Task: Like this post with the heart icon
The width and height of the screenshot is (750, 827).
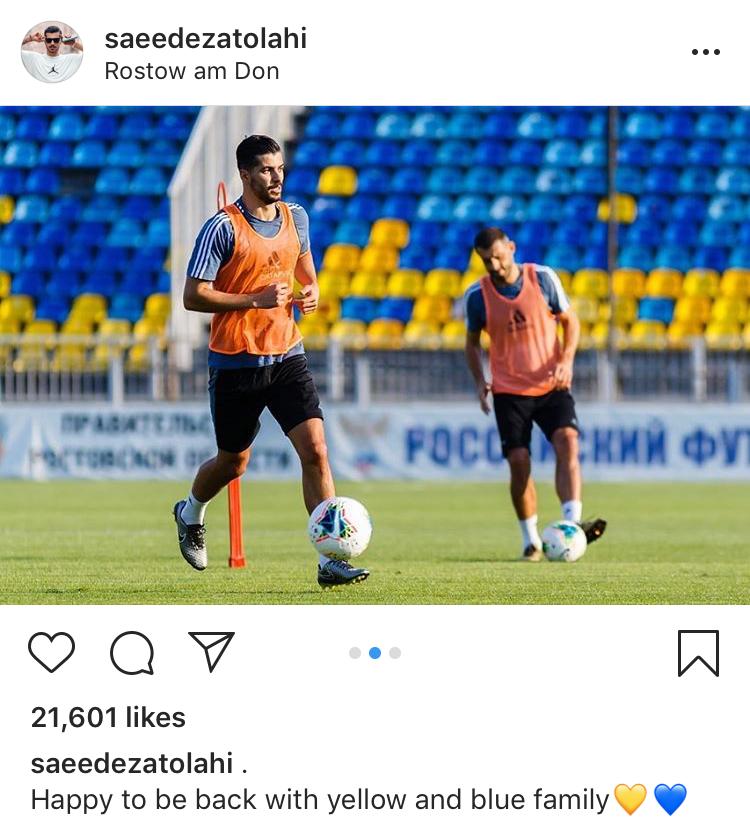Action: pyautogui.click(x=51, y=653)
